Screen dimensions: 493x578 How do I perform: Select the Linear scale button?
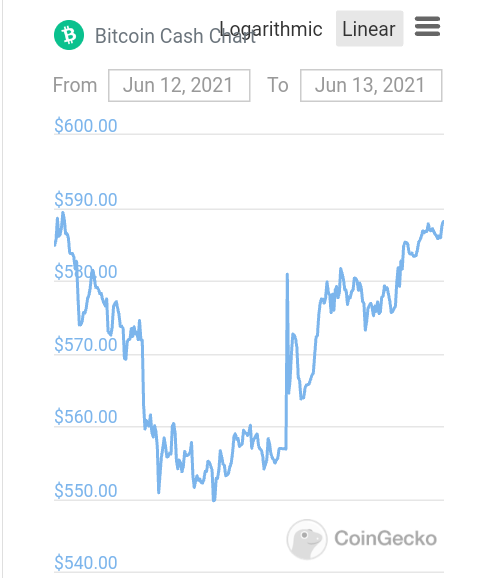tap(369, 29)
